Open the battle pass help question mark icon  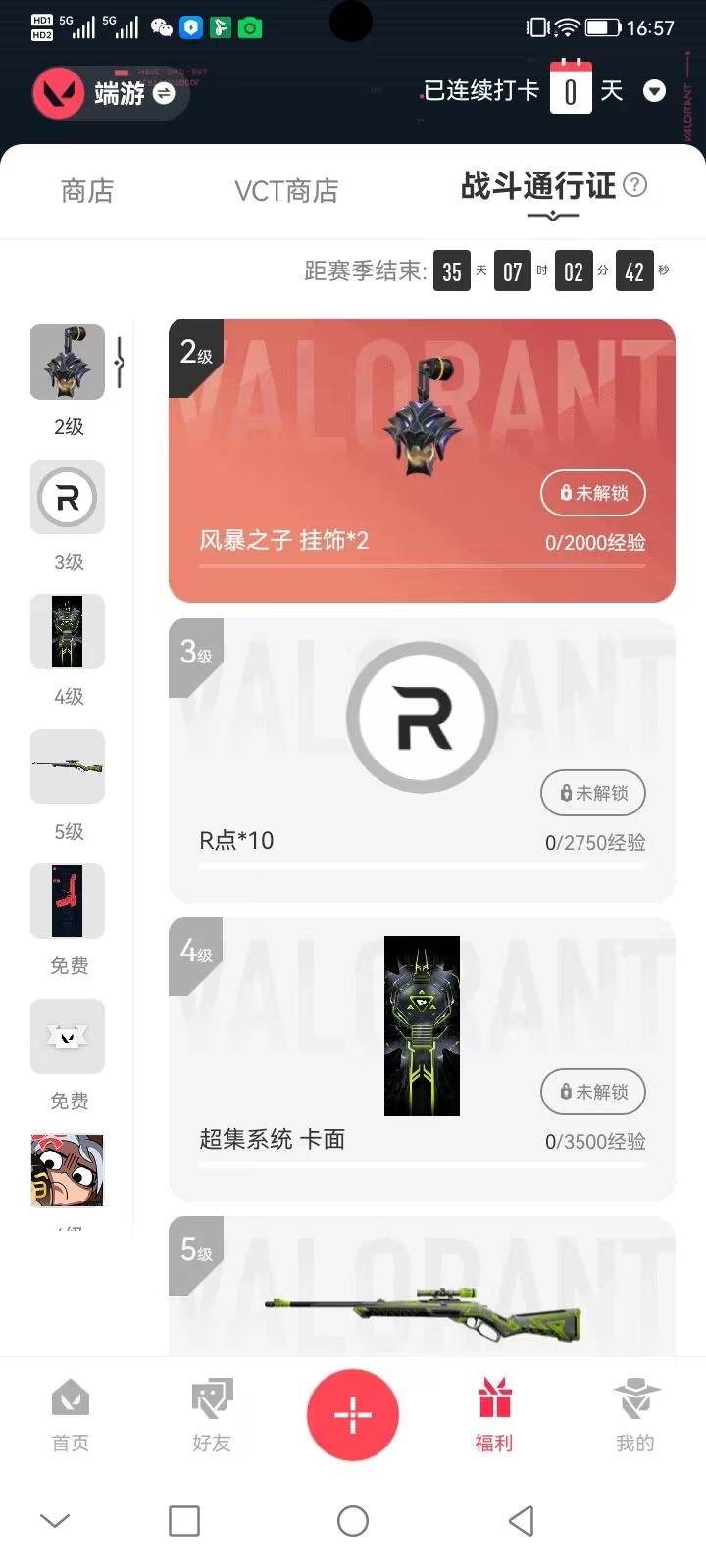[635, 186]
